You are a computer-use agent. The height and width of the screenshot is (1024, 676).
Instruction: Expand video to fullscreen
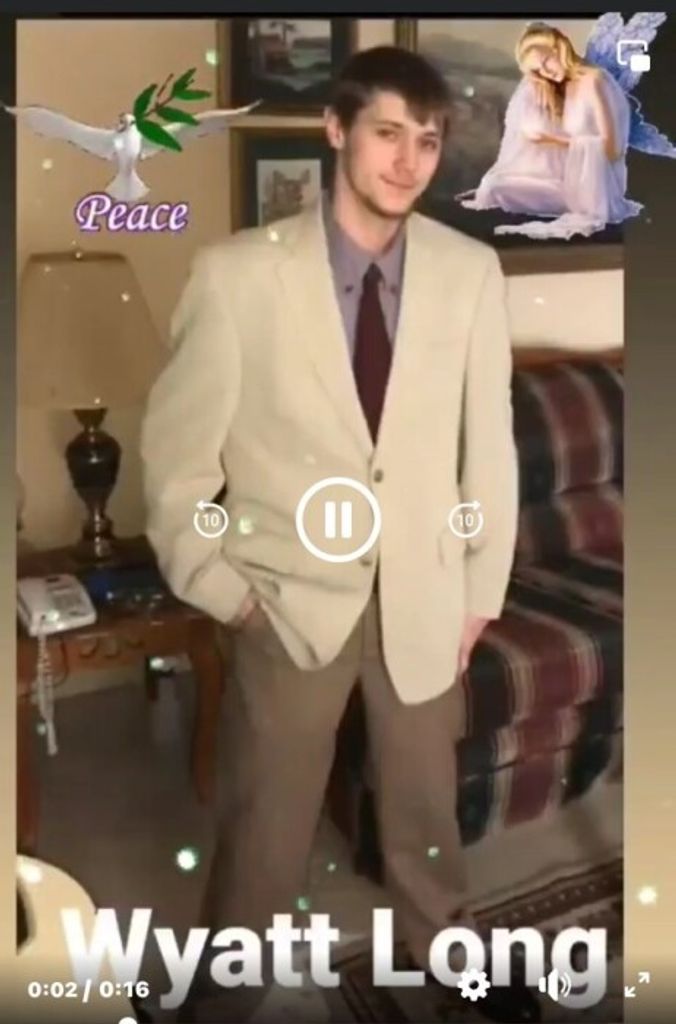pos(637,985)
